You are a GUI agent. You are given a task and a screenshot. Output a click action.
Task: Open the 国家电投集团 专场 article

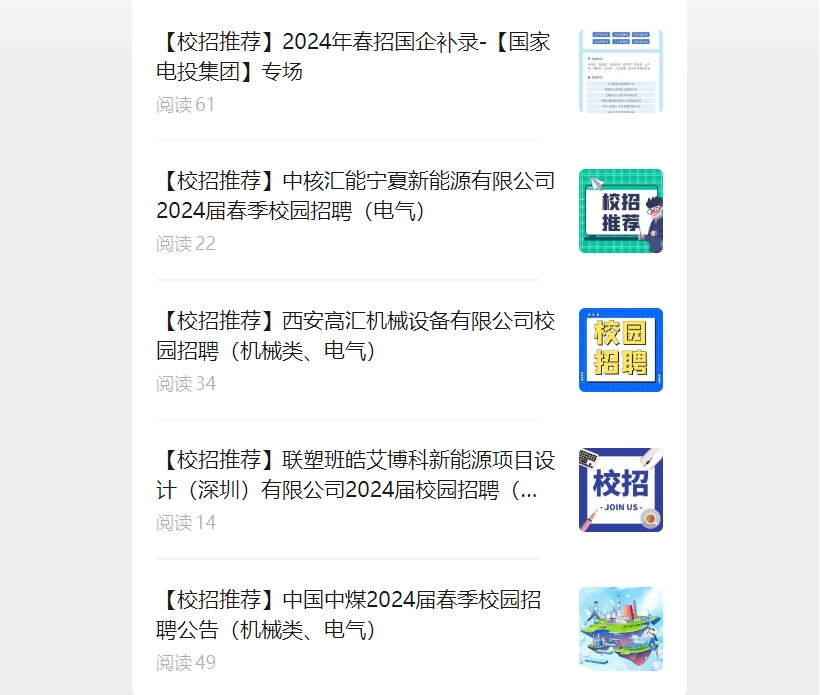tap(355, 57)
